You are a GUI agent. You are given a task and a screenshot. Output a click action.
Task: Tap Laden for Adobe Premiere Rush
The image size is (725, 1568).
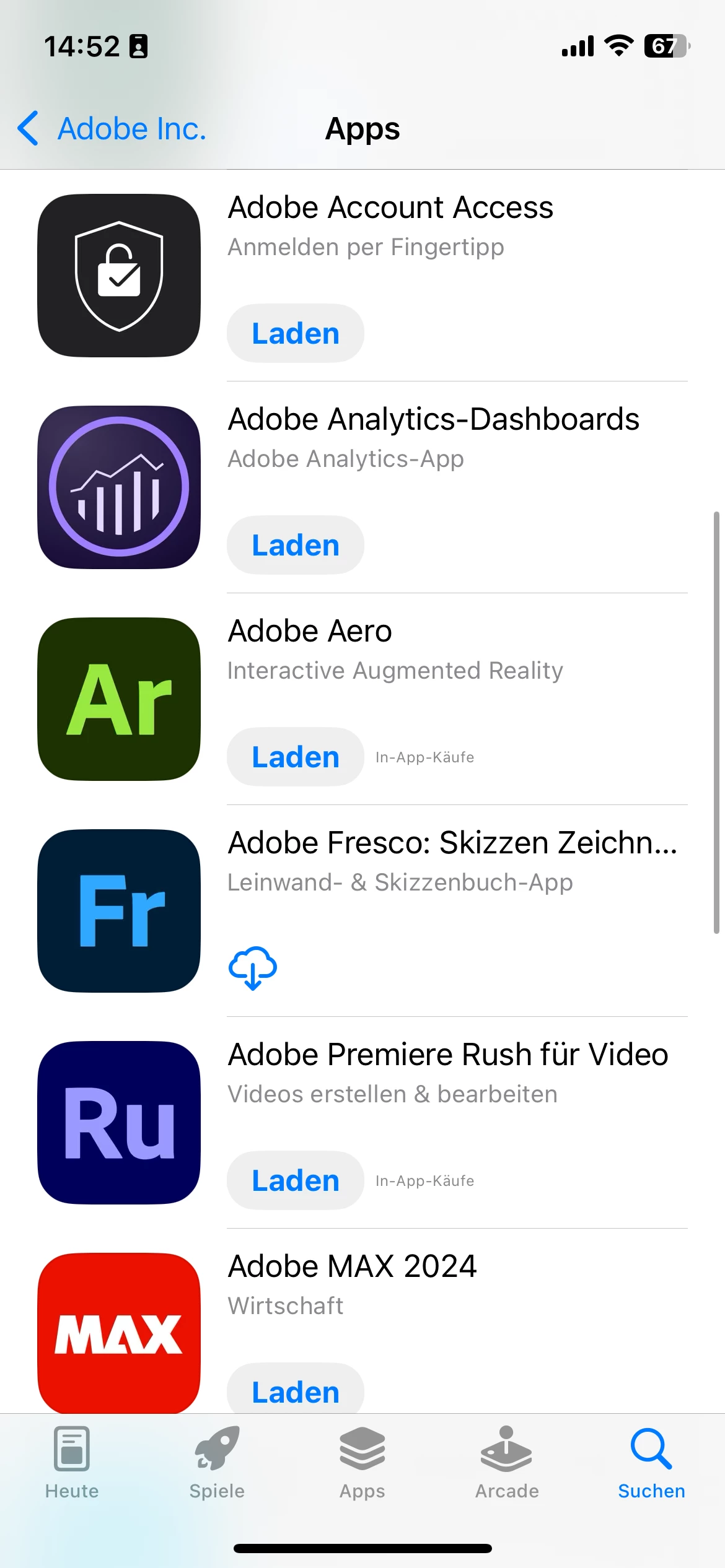pos(295,1180)
